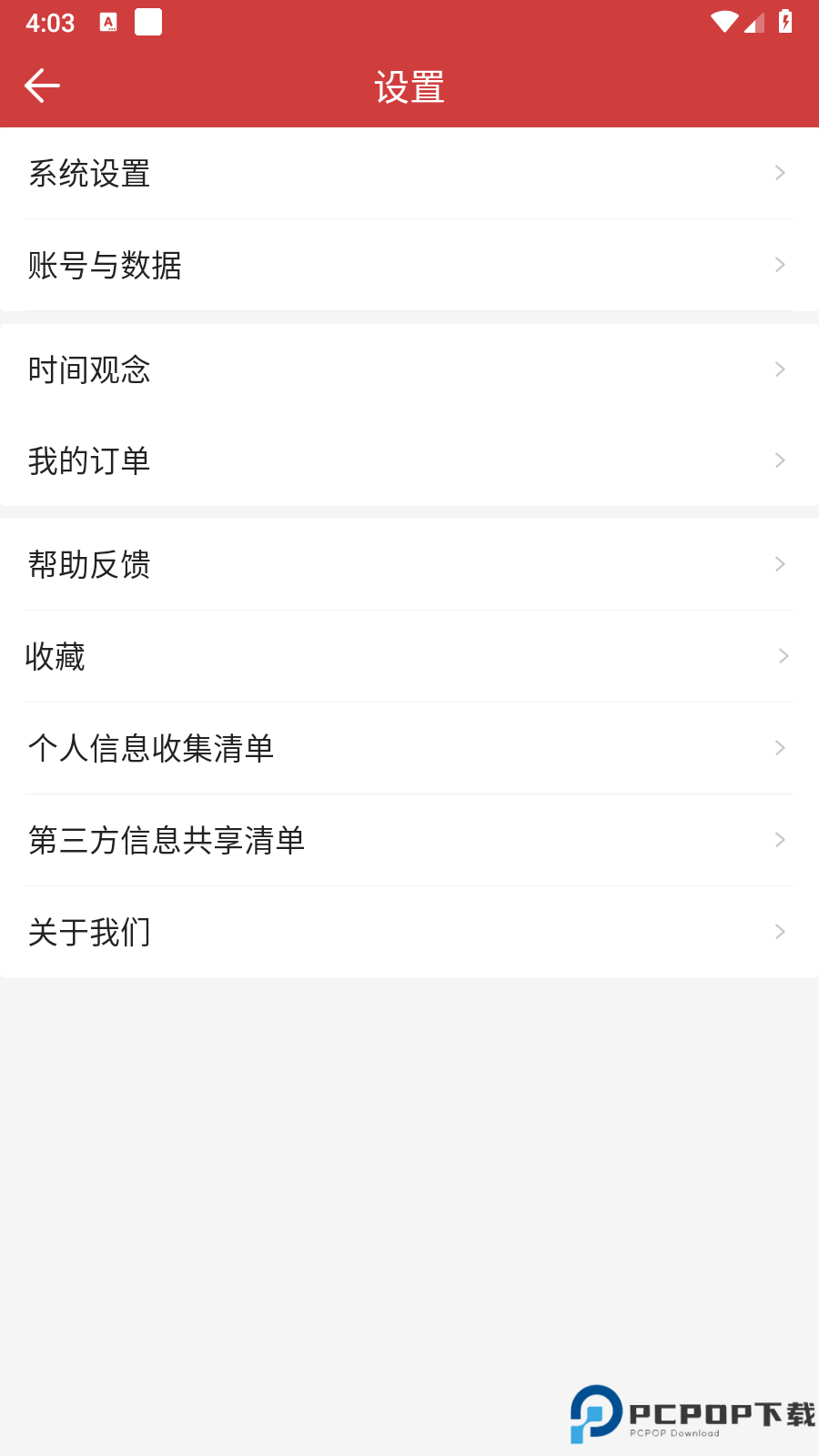Open 帮助反馈 page
This screenshot has height=1456, width=819.
[409, 564]
